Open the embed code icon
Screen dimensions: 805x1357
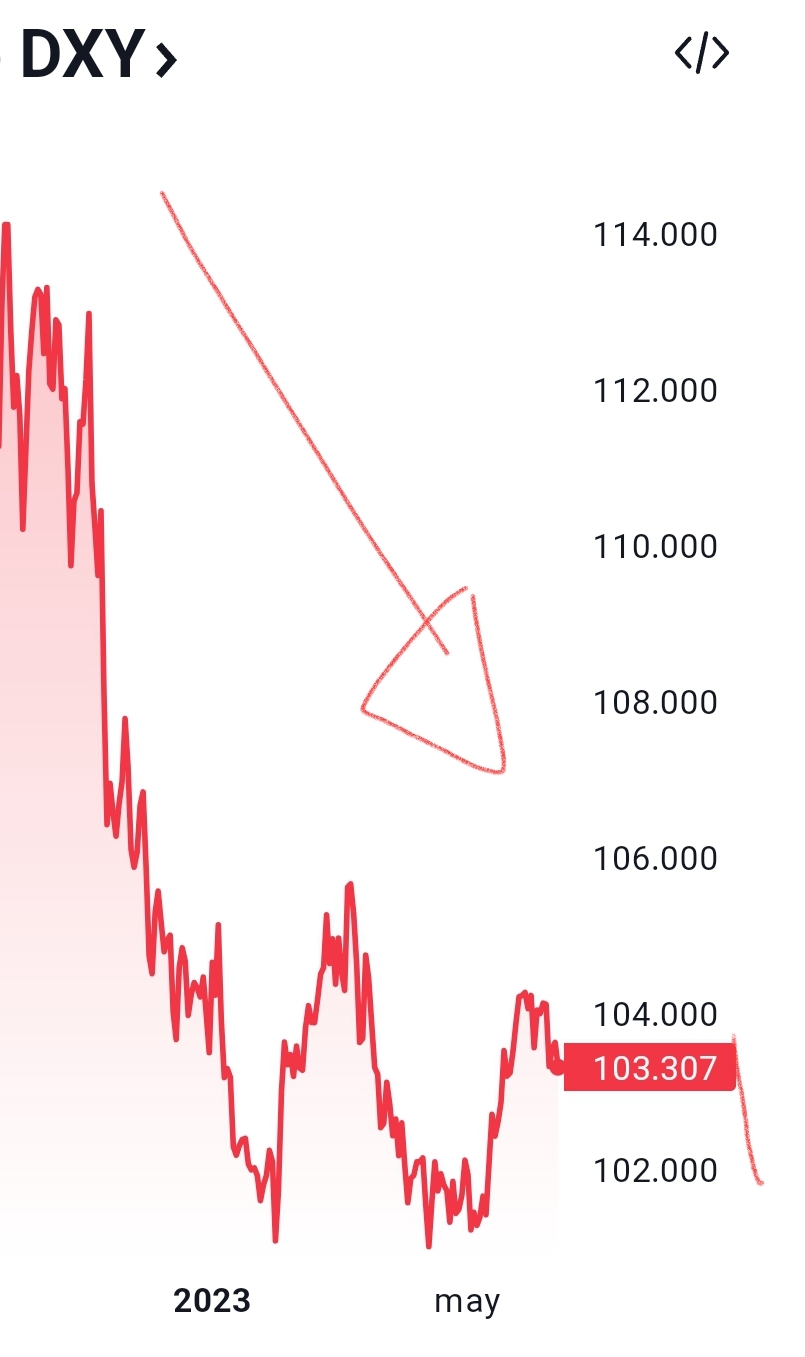point(701,54)
